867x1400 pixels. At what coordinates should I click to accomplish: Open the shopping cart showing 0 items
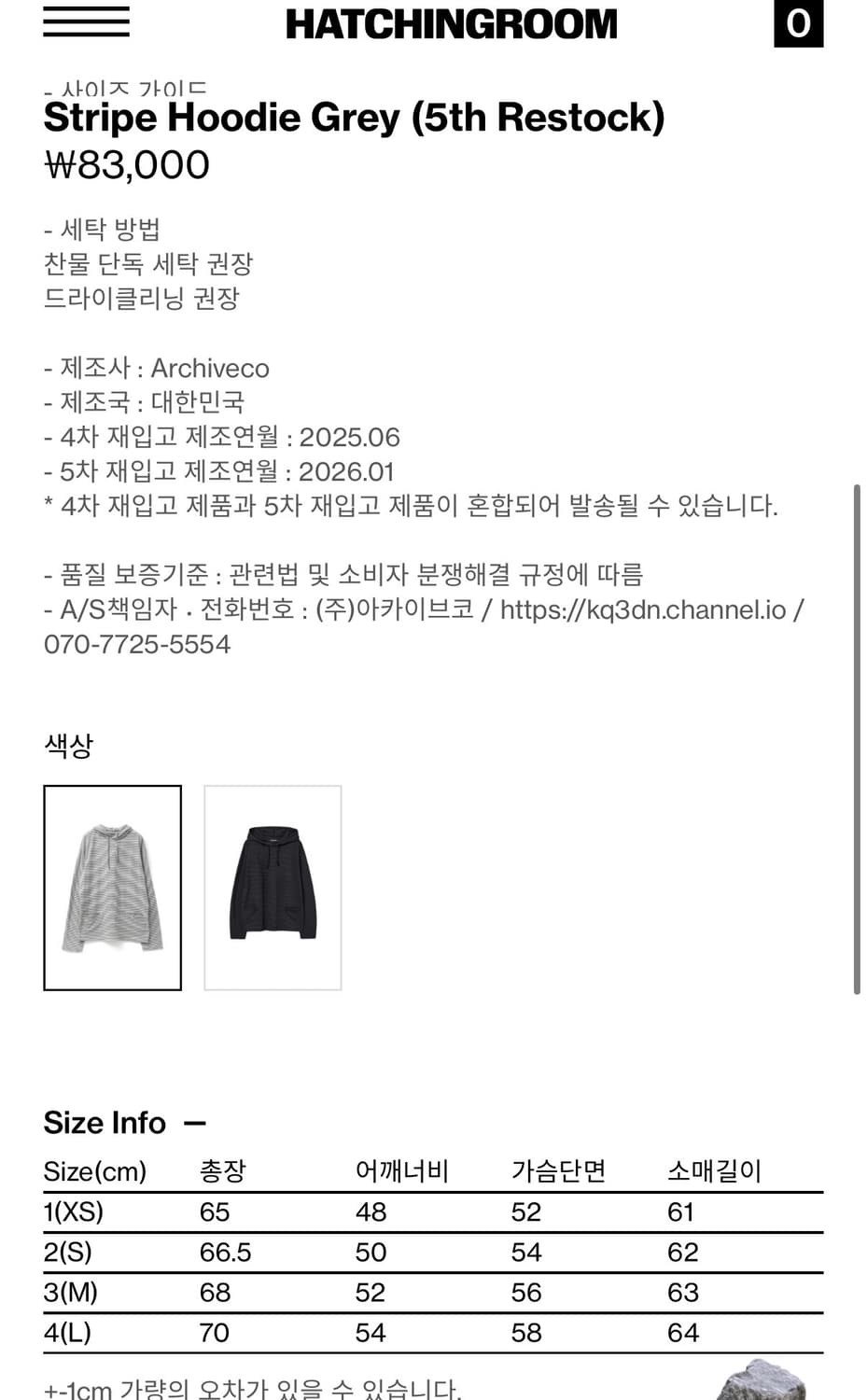tap(799, 25)
